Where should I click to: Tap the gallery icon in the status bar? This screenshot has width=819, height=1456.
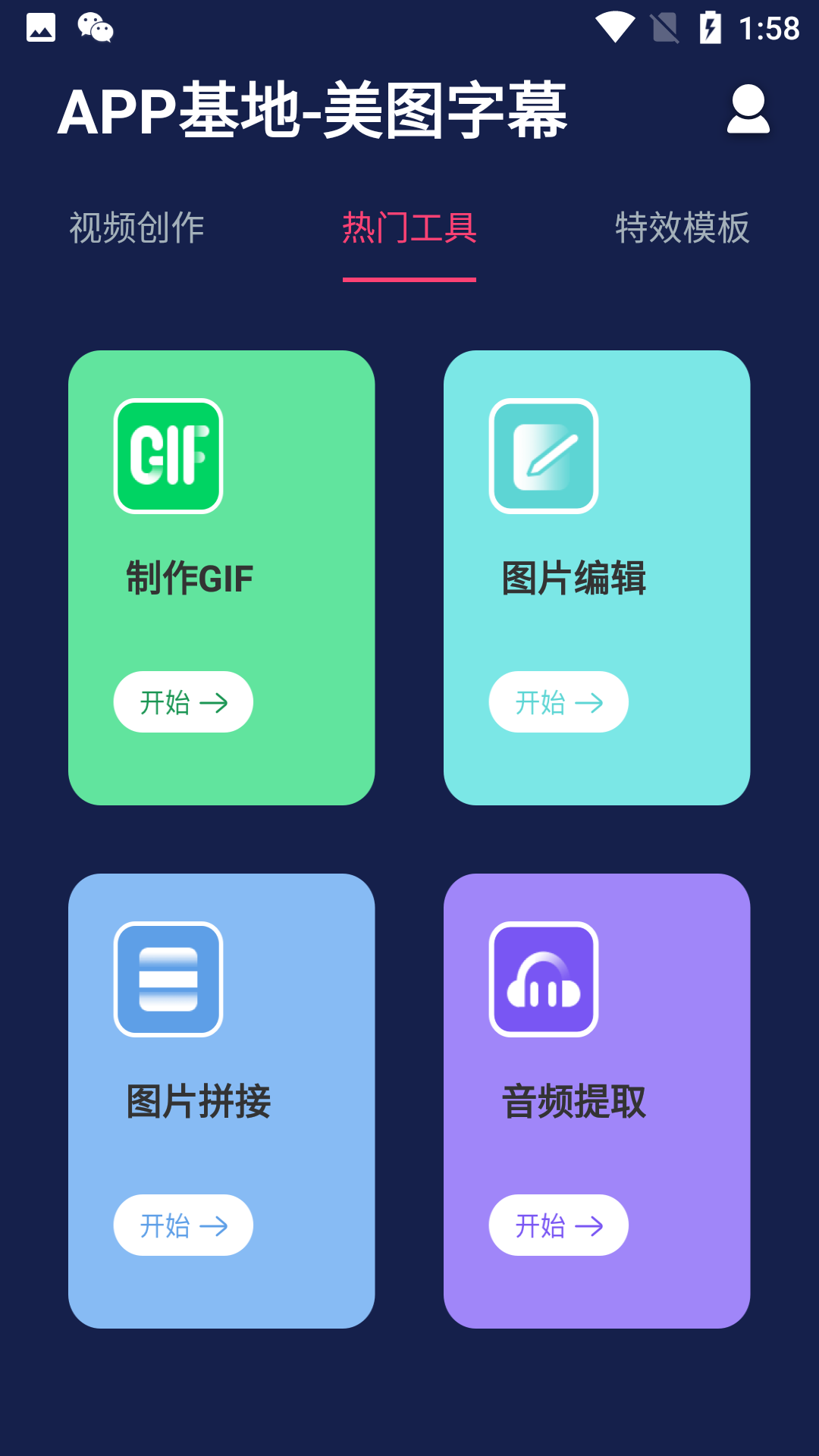pos(39,27)
